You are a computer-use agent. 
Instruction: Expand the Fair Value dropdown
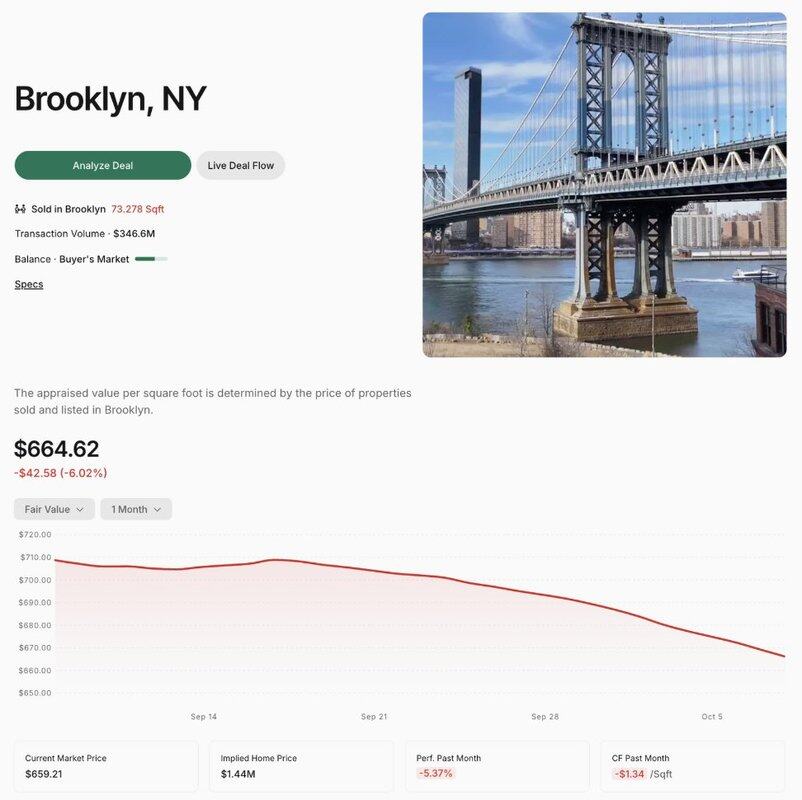[54, 509]
